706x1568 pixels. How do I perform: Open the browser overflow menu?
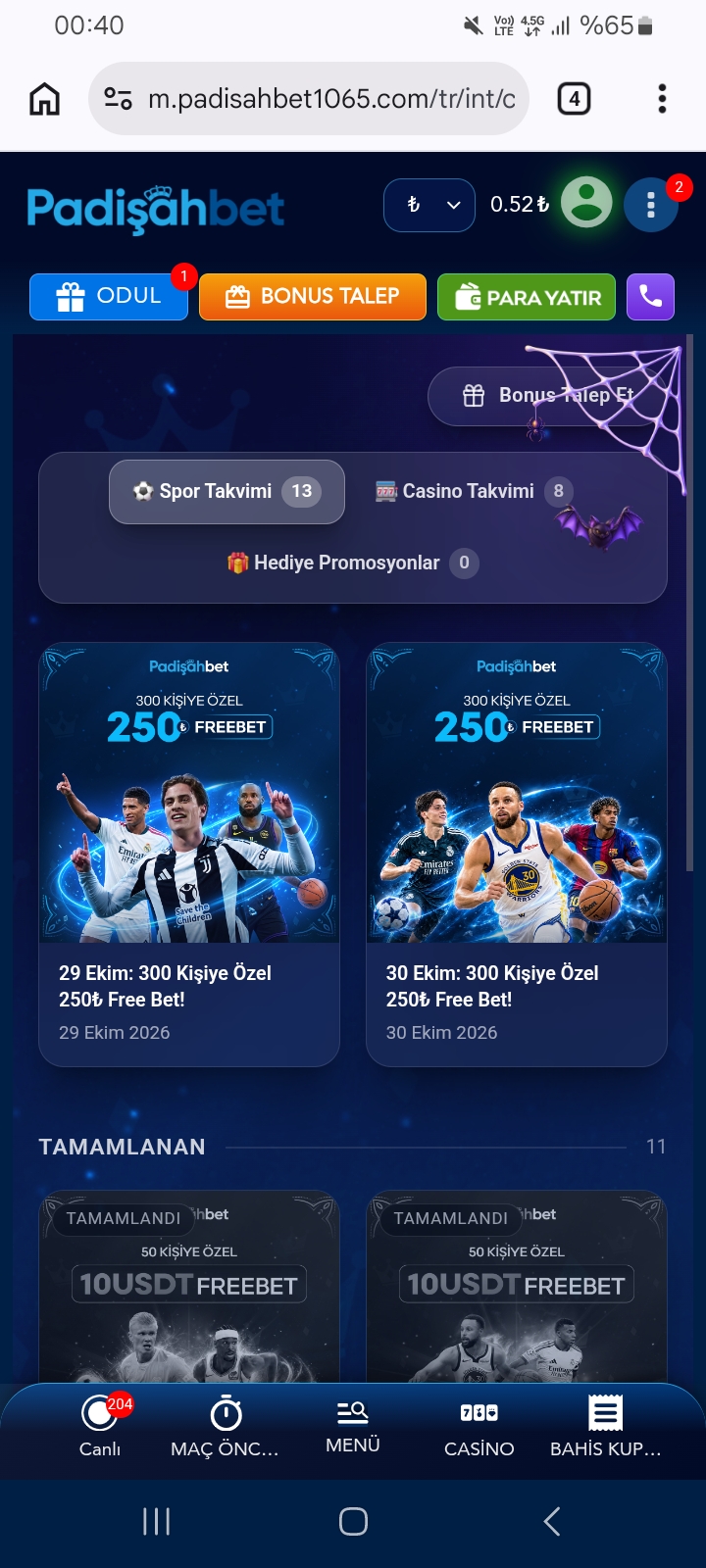point(662,99)
